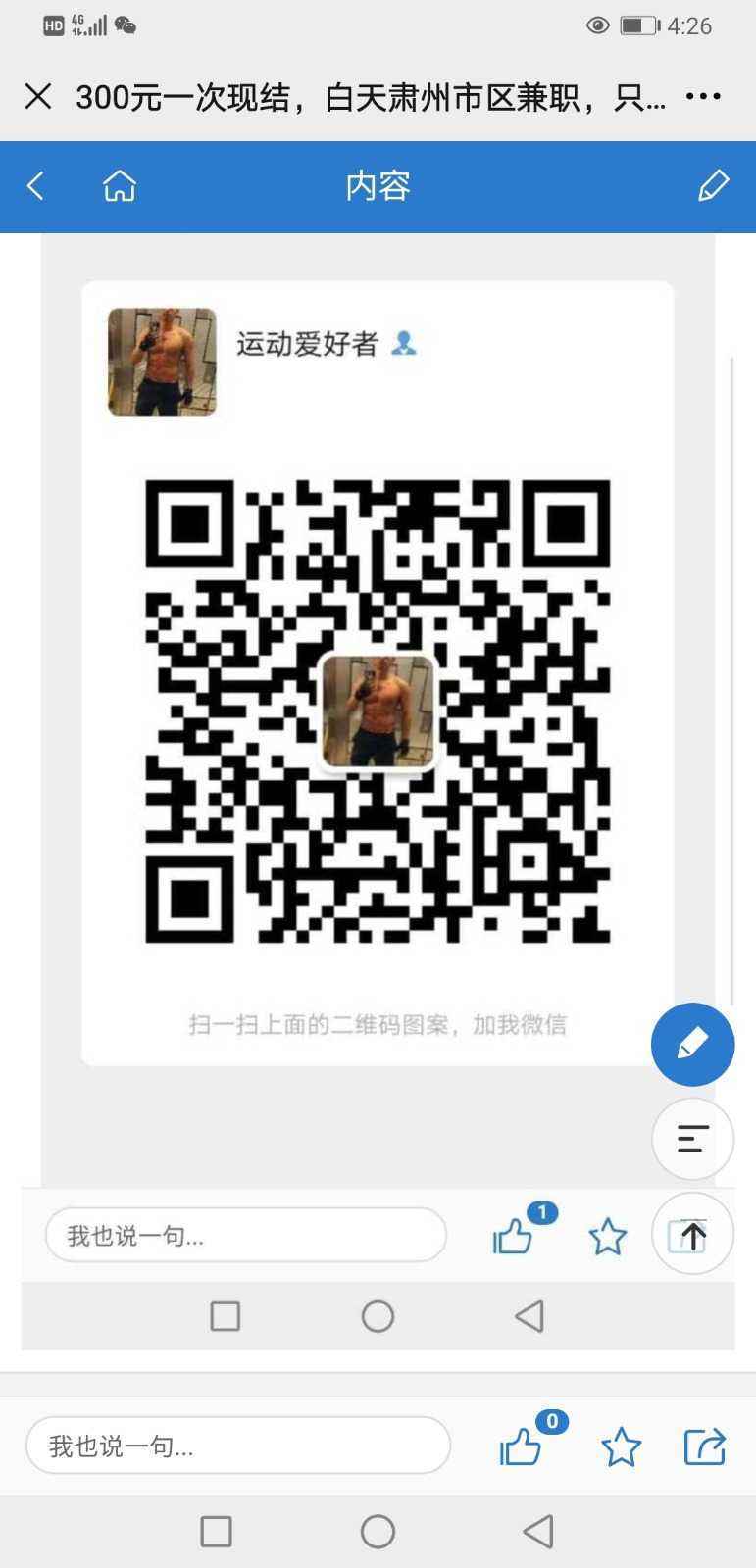
Task: Open the recent apps square navigation key
Action: pos(224,1316)
